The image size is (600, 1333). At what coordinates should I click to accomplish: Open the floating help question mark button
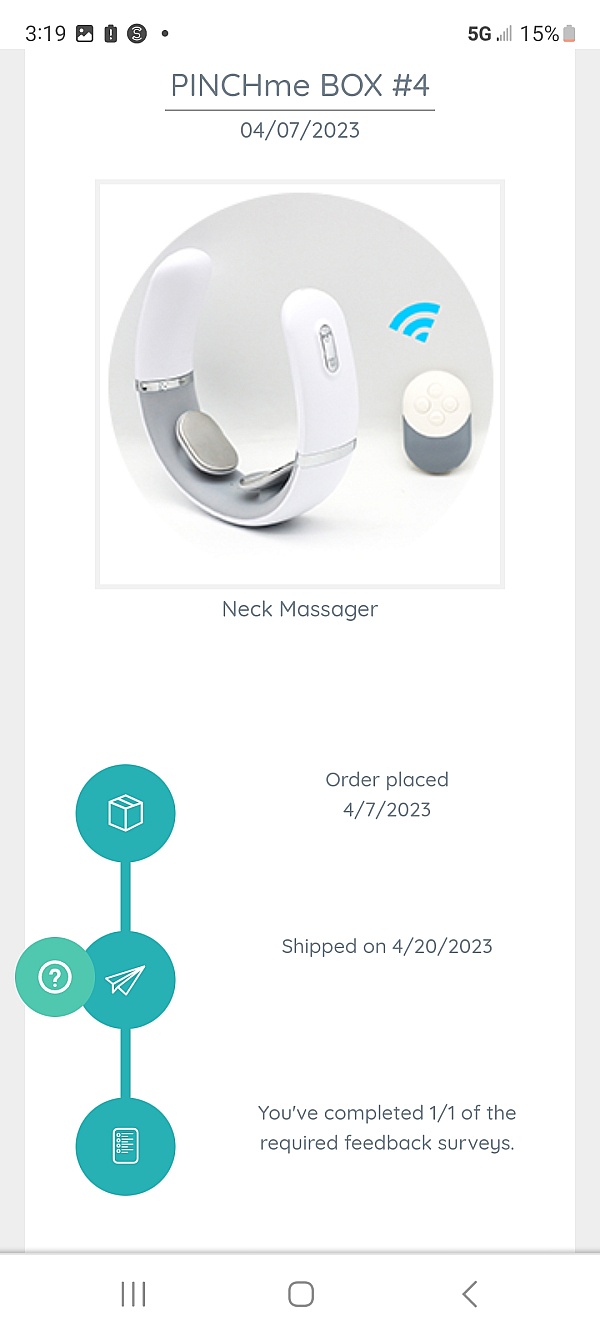coord(54,978)
